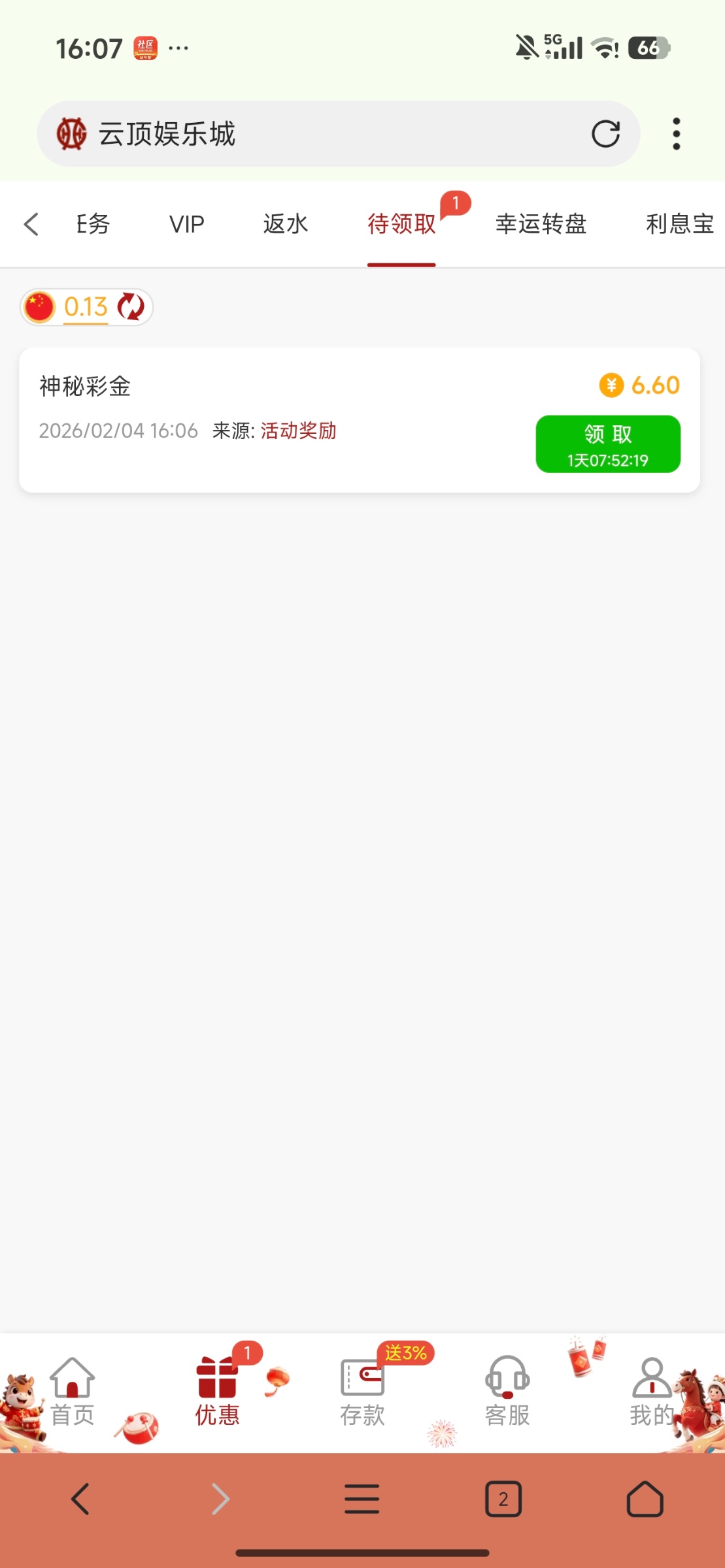Claim the 神秘彩金 bonus with 领取
The height and width of the screenshot is (1568, 725).
[608, 444]
